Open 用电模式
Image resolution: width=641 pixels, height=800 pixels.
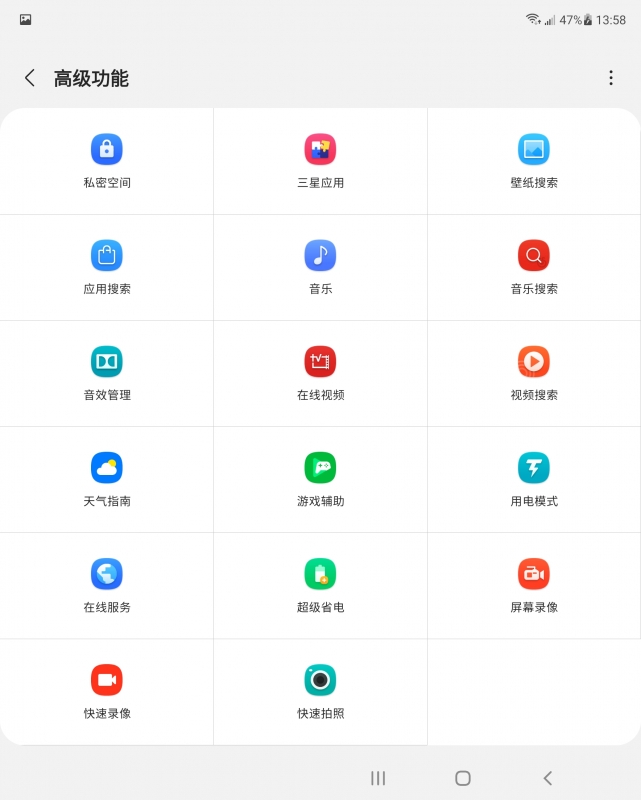pyautogui.click(x=534, y=478)
